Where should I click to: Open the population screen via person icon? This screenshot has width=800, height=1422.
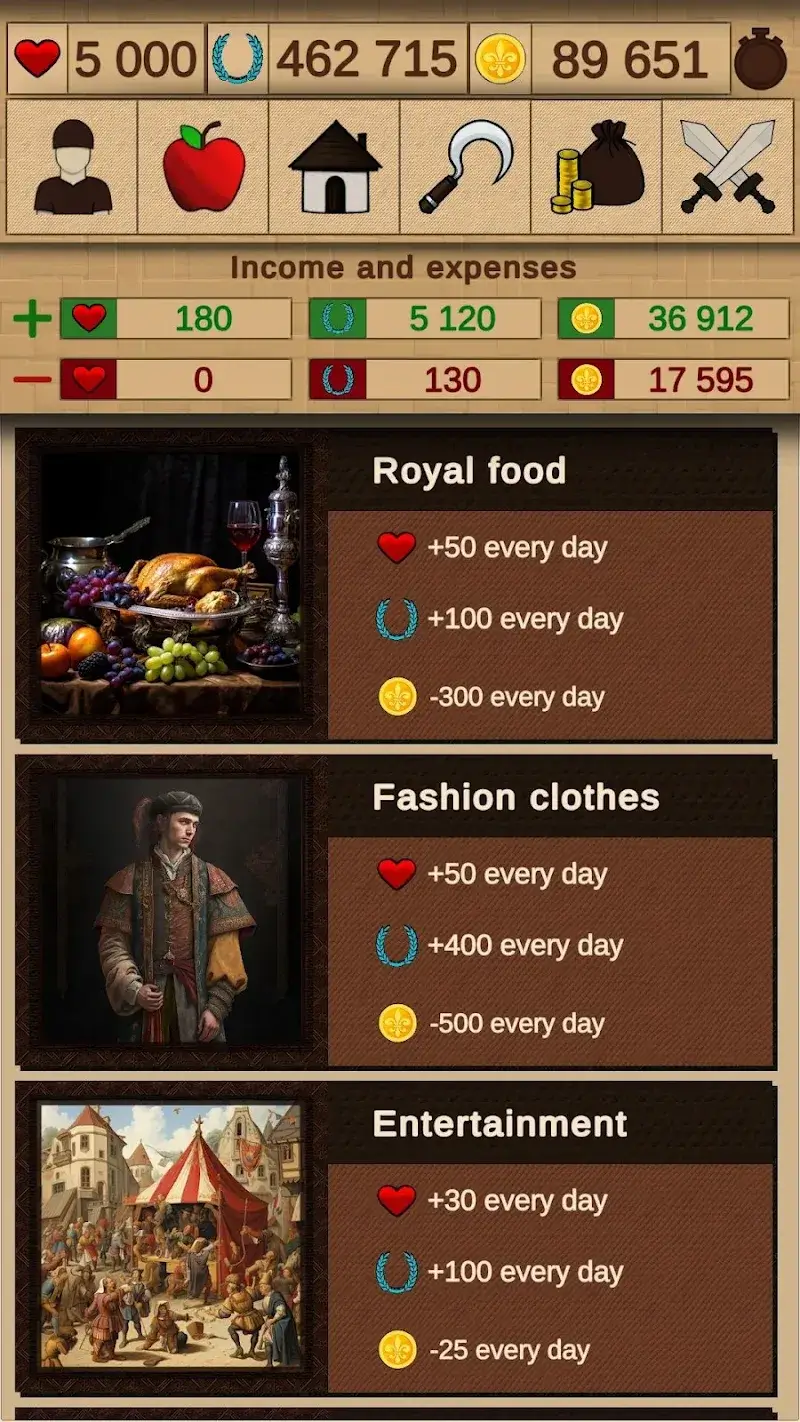(70, 166)
